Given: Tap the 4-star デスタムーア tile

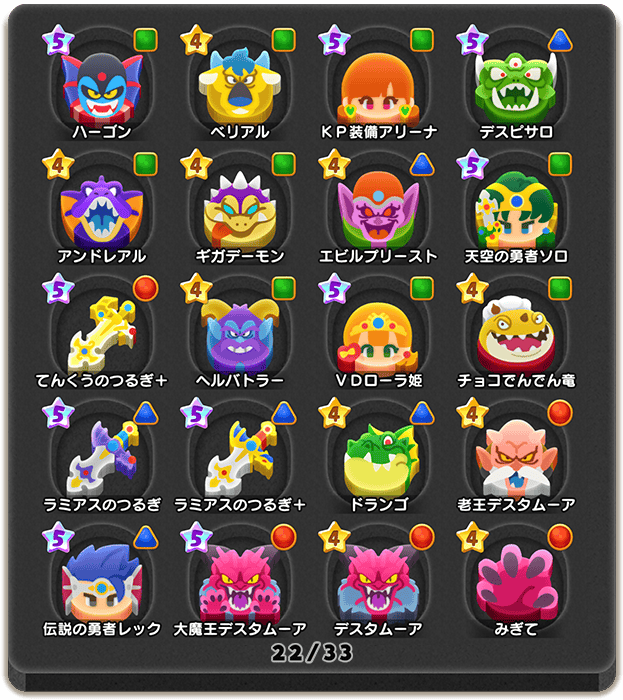Looking at the screenshot, I should point(378,584).
